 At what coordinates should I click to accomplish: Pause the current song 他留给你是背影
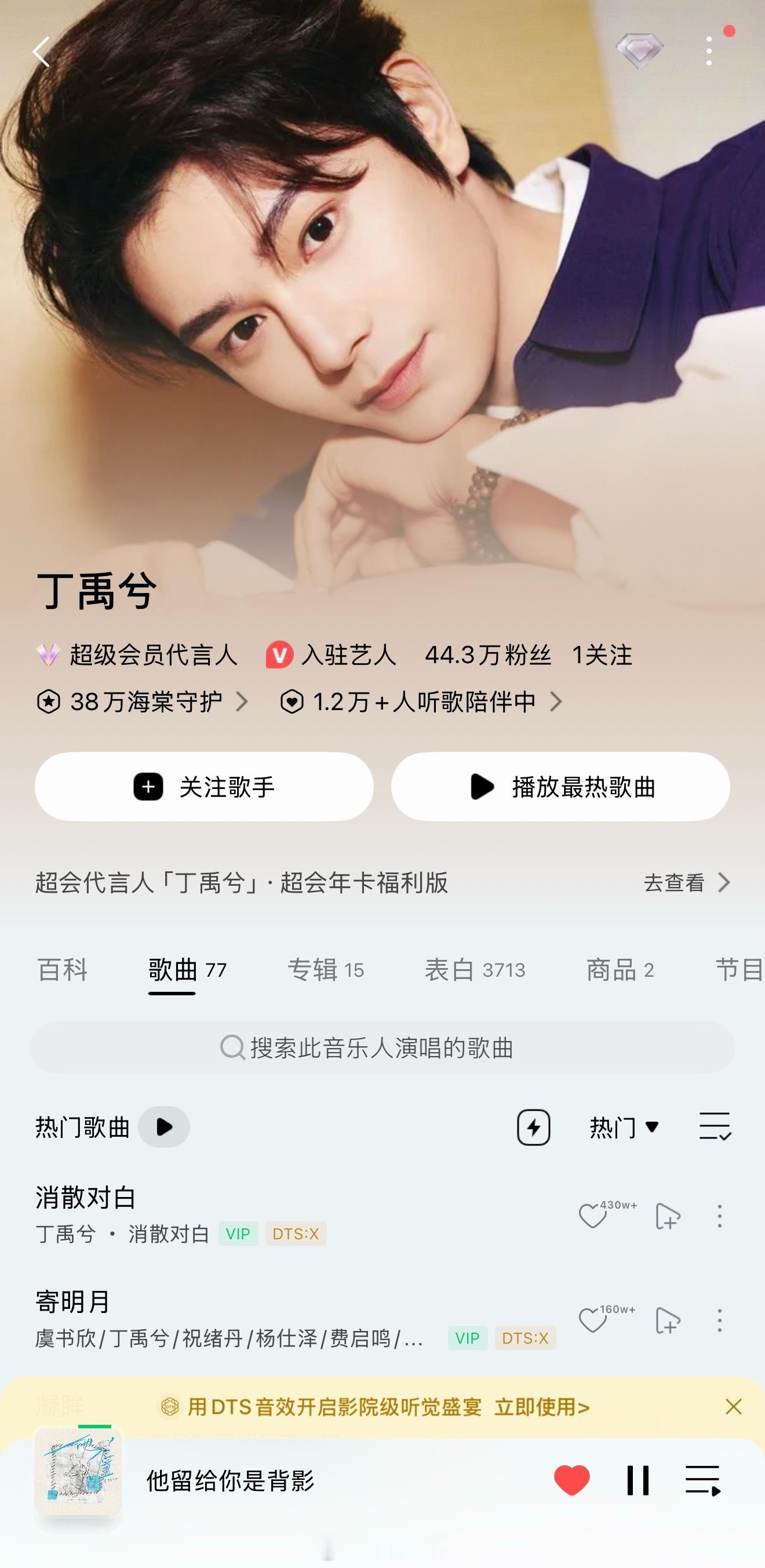pyautogui.click(x=638, y=1480)
